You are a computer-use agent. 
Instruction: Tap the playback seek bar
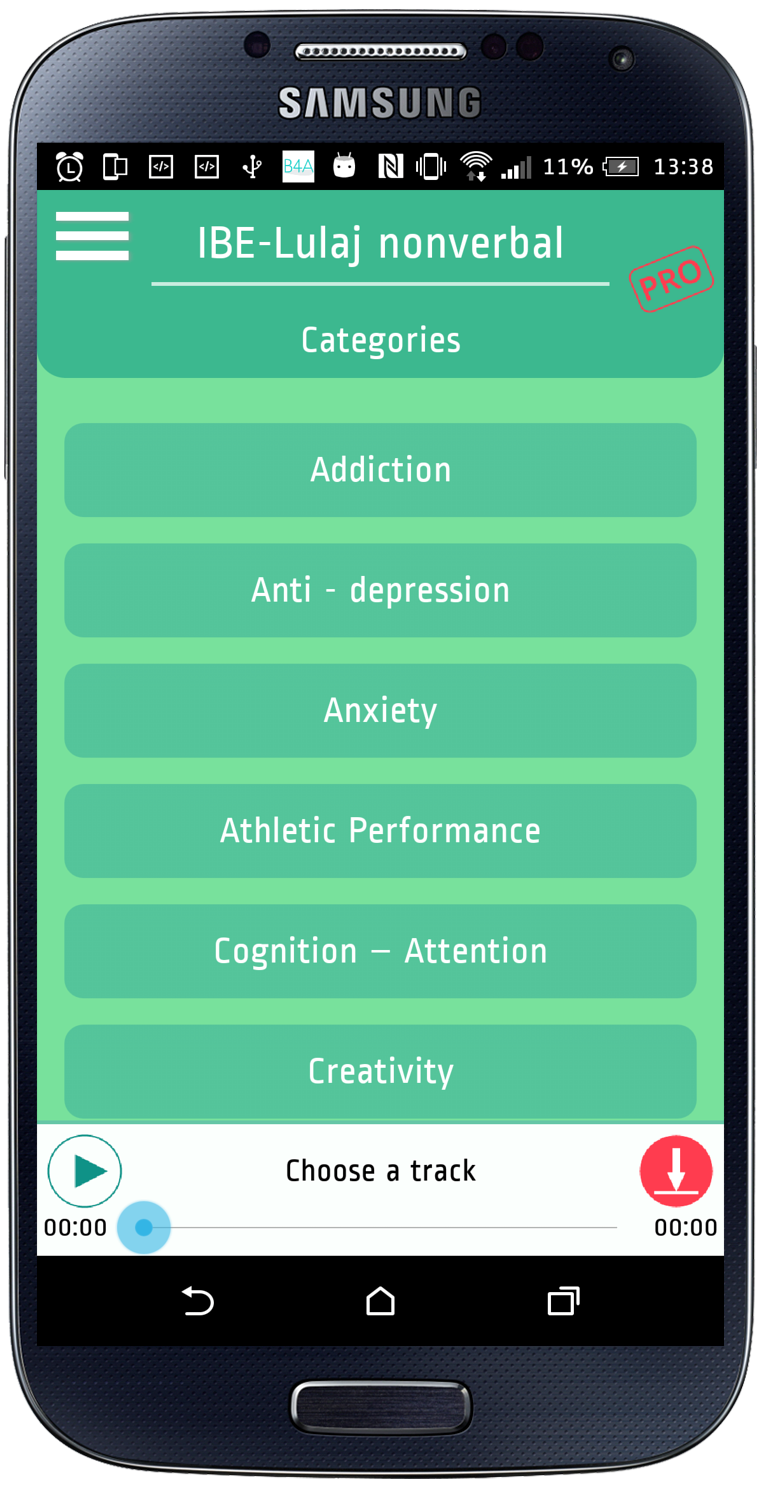click(380, 1227)
